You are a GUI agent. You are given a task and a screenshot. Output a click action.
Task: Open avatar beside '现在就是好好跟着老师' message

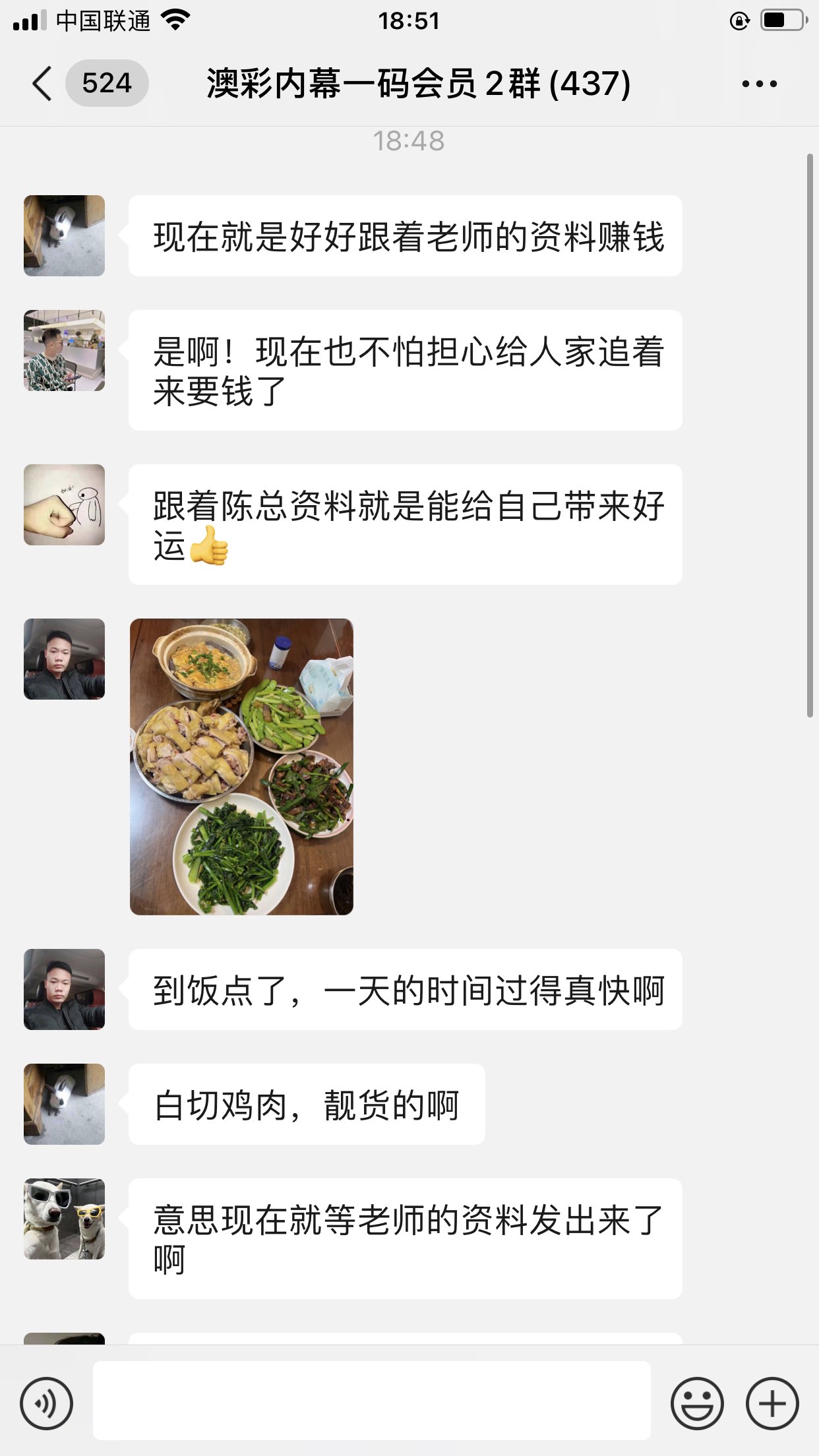pos(64,235)
